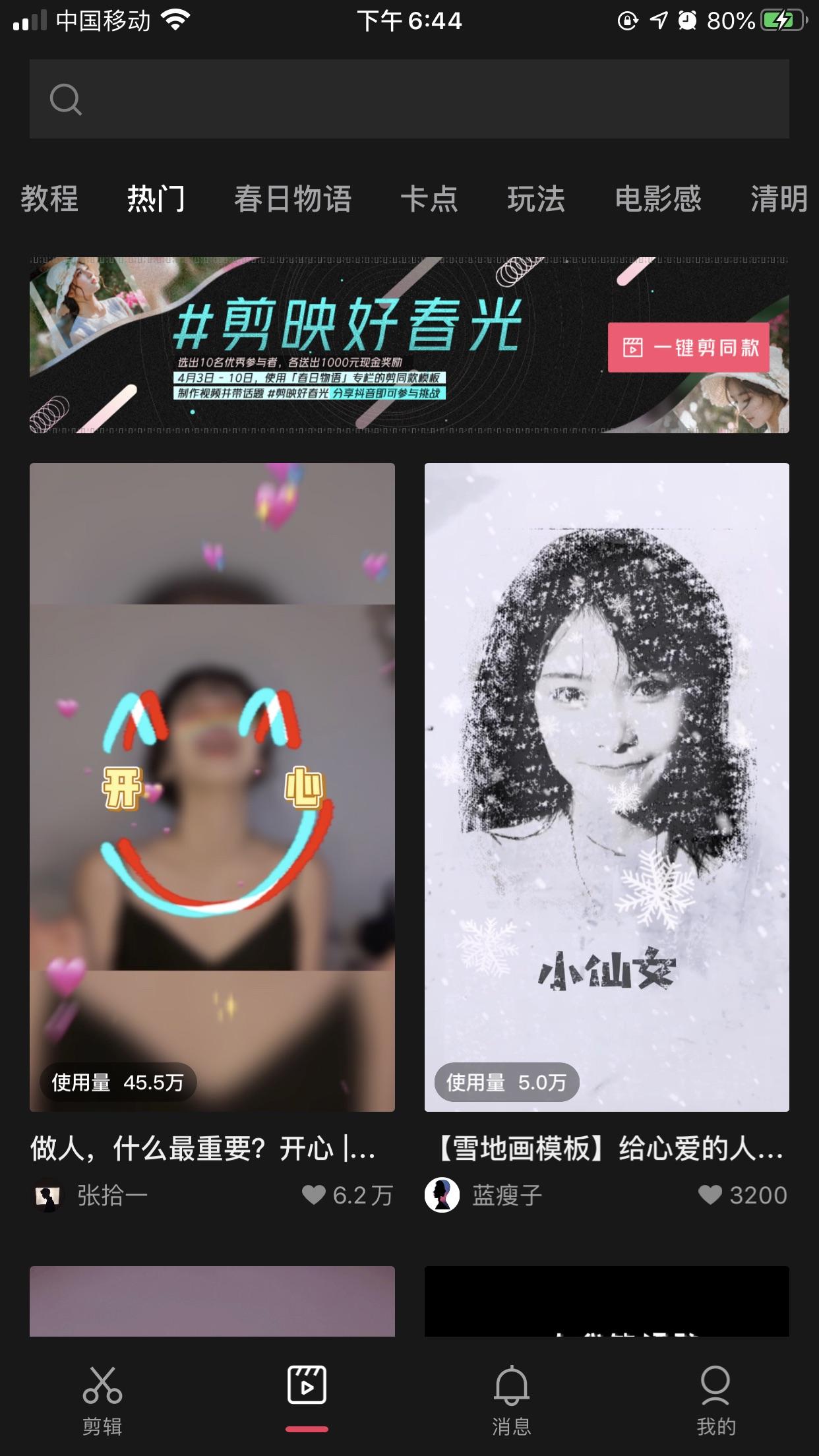
Task: Open the search field at top
Action: point(409,99)
